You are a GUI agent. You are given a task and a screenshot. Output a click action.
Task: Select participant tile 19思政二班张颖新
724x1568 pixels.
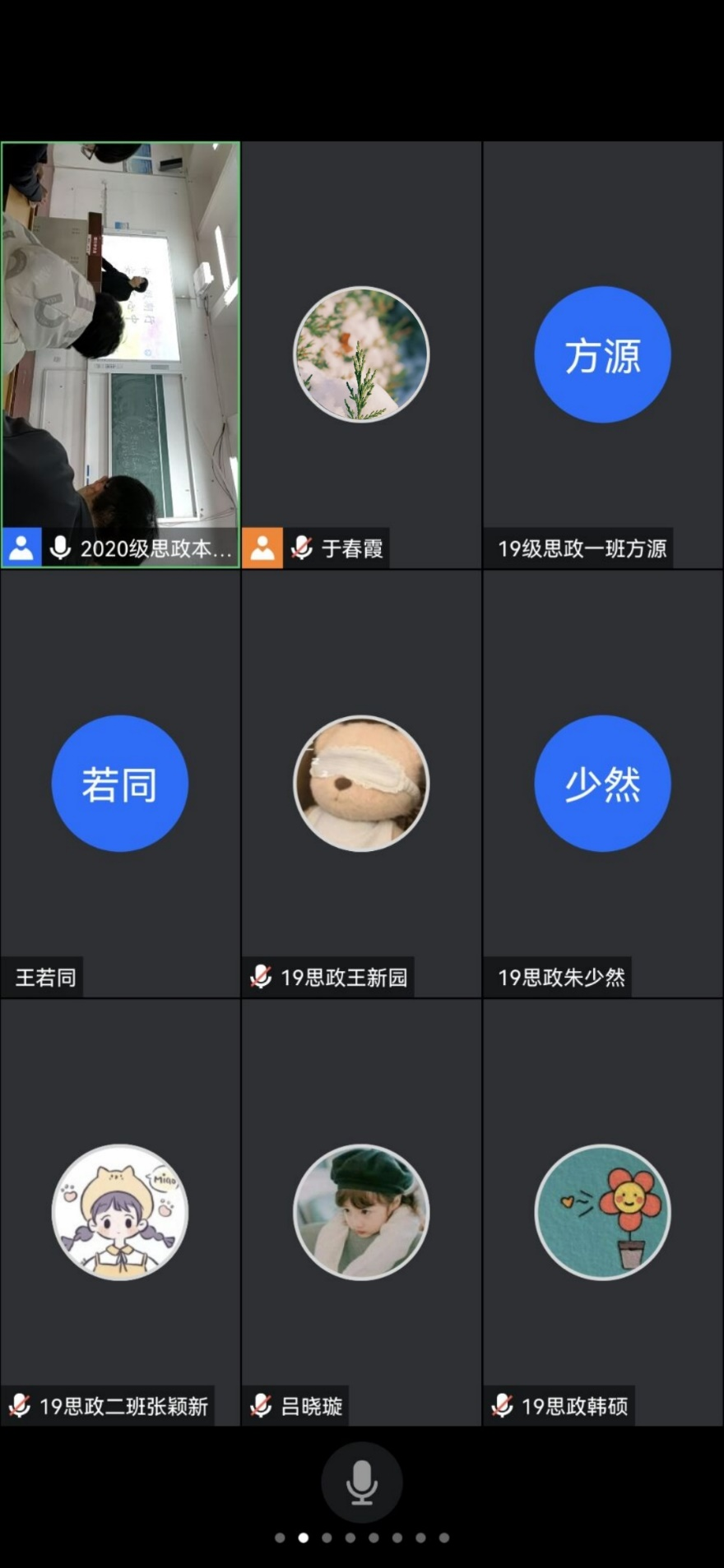(x=120, y=1212)
